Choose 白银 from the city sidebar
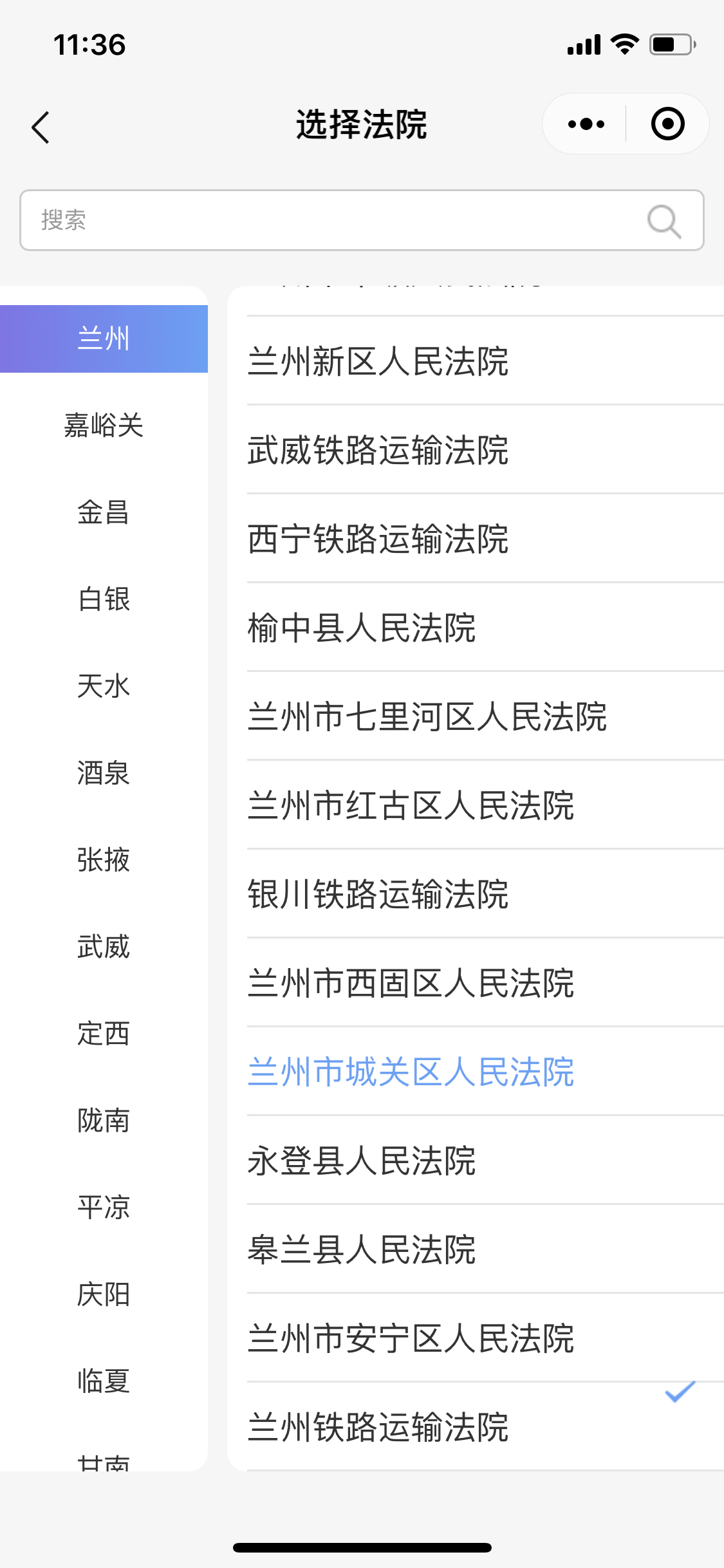Screen dimensions: 724x1568 pos(104,599)
